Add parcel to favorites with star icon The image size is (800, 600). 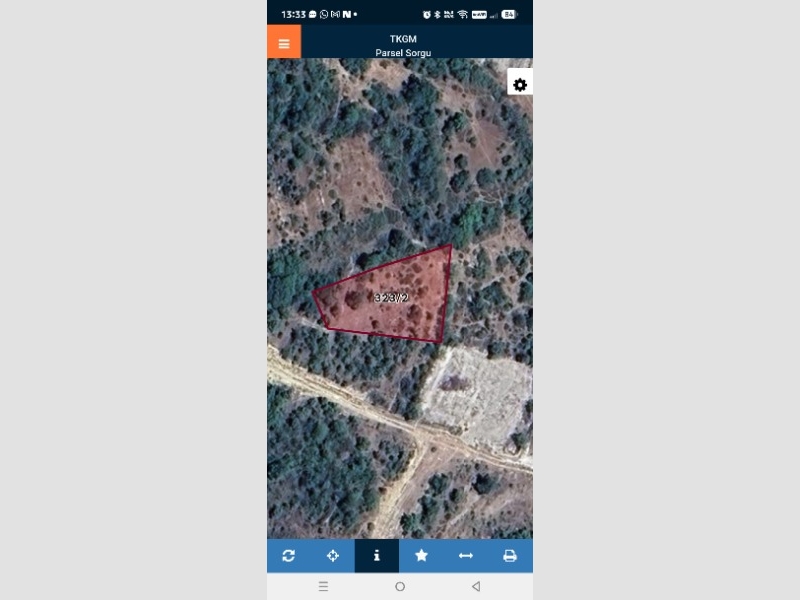coord(421,556)
